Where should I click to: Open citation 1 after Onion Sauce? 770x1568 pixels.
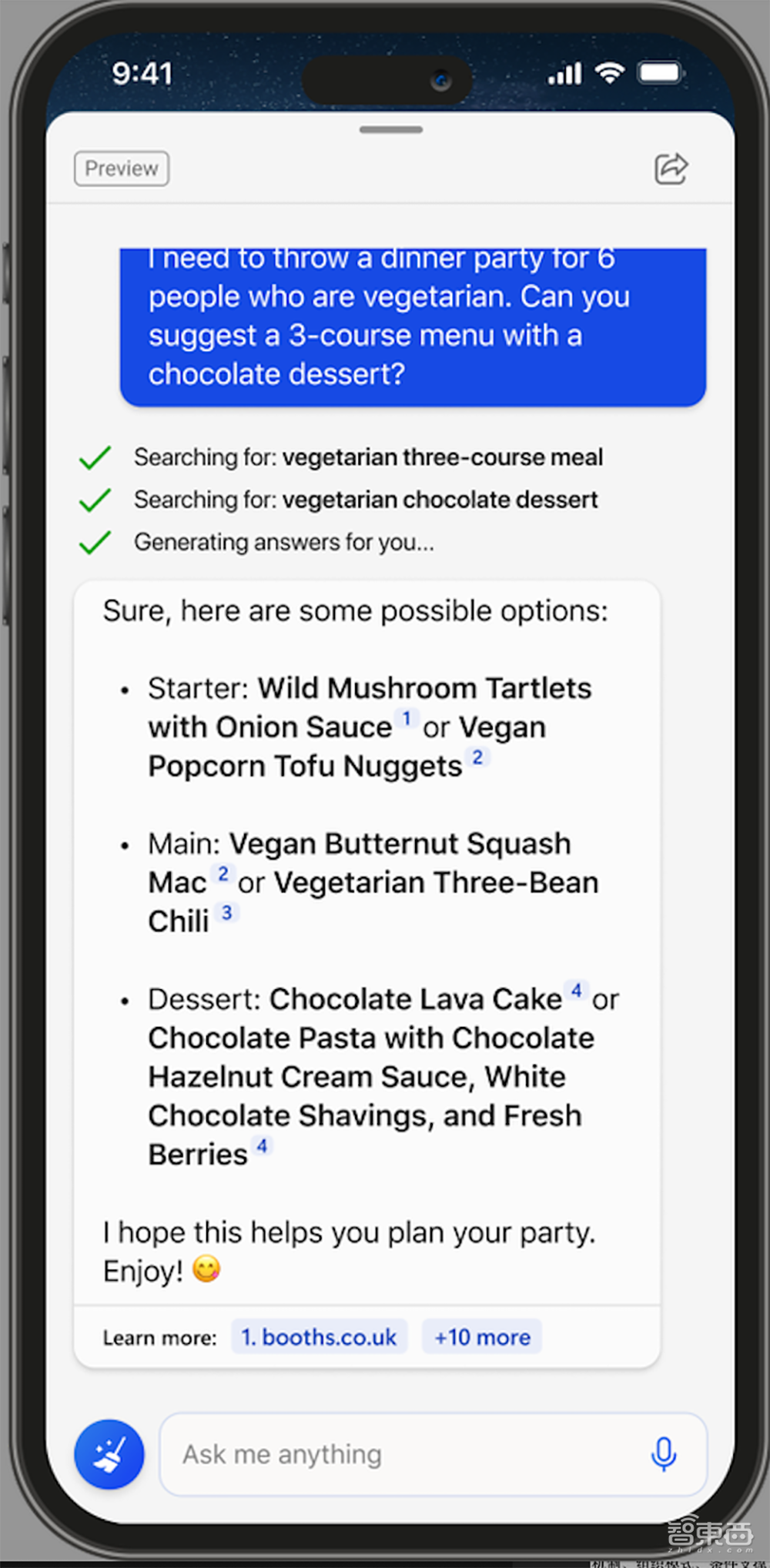point(407,719)
